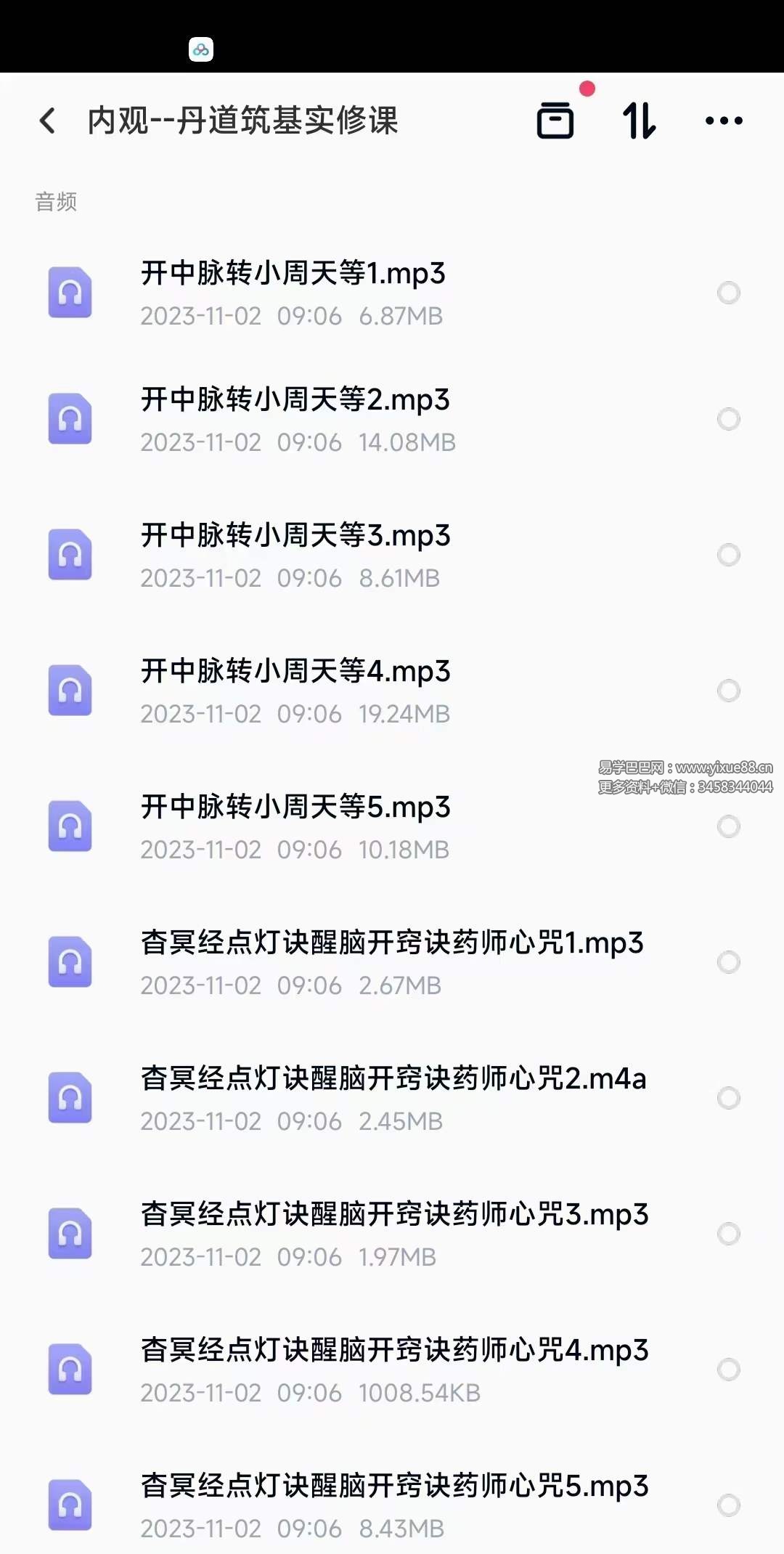Tap the floating app bubble at screen top
This screenshot has width=784, height=1554.
click(201, 49)
